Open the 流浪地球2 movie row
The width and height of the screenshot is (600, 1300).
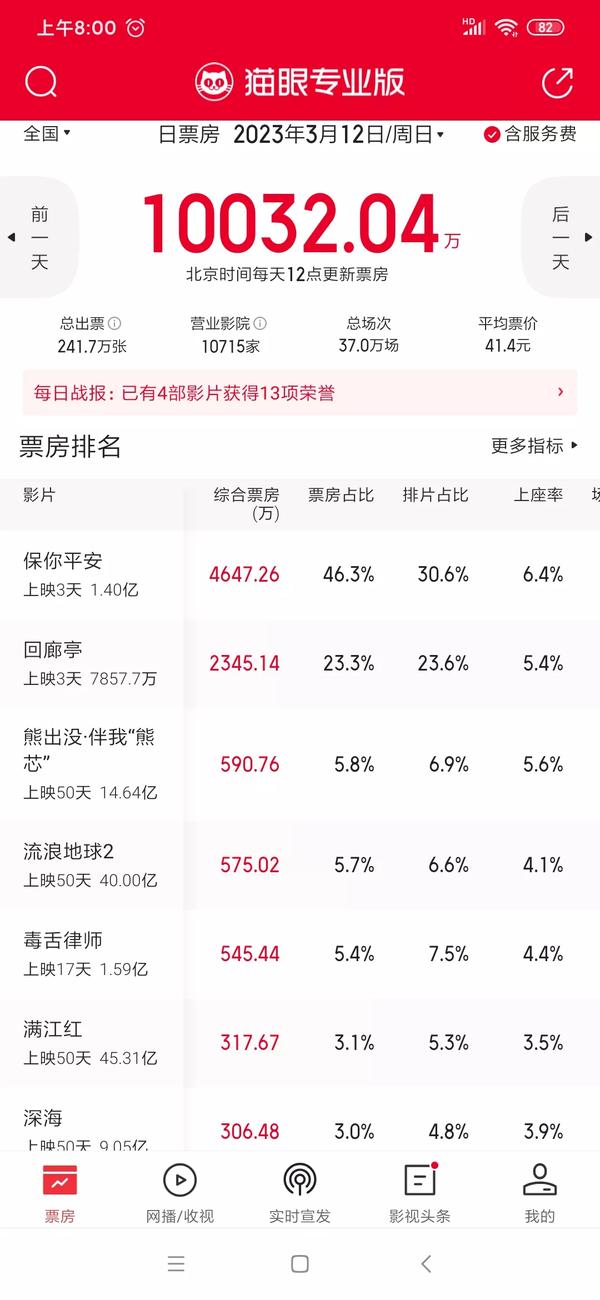(x=300, y=865)
